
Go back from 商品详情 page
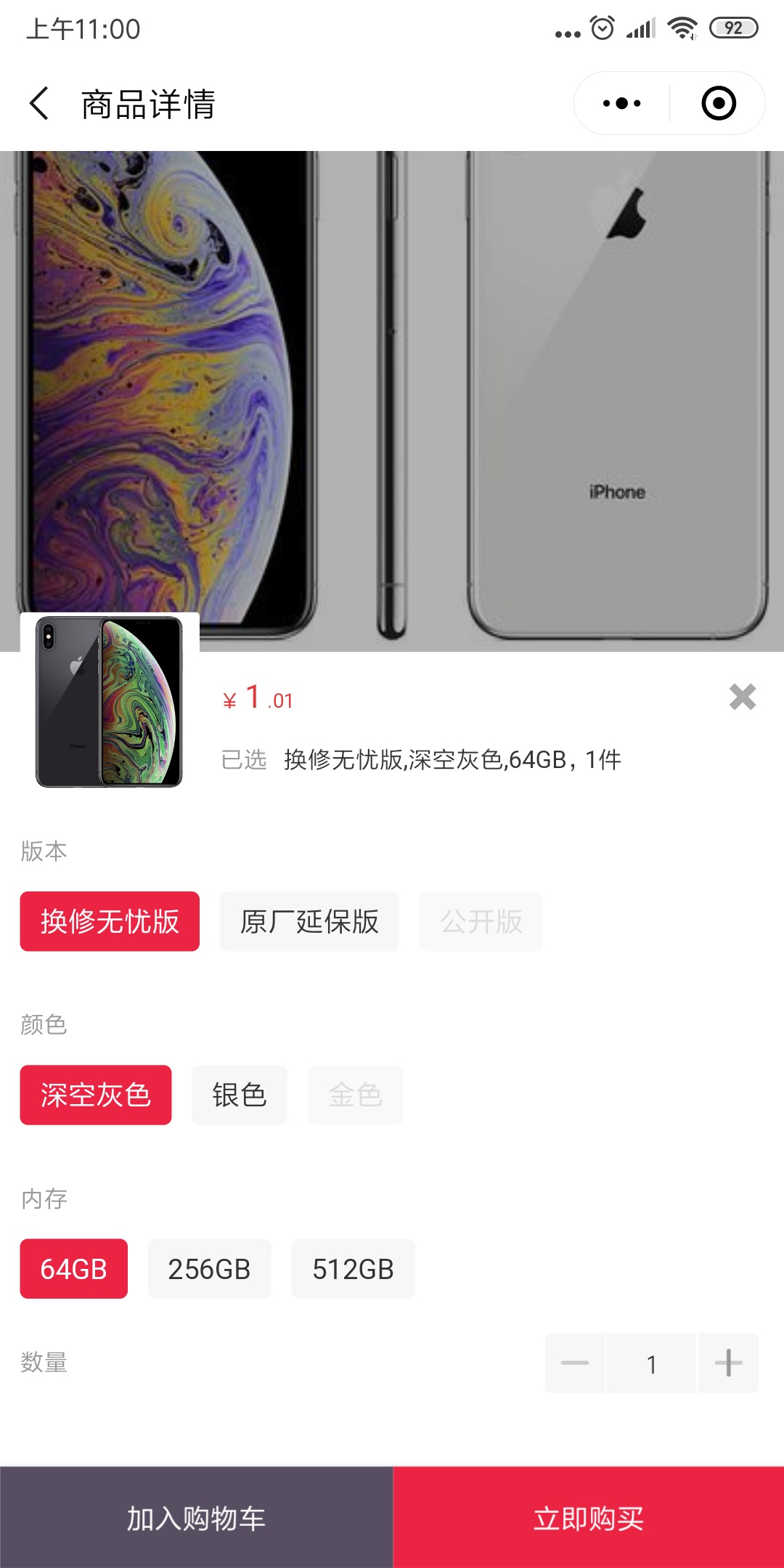click(x=40, y=103)
